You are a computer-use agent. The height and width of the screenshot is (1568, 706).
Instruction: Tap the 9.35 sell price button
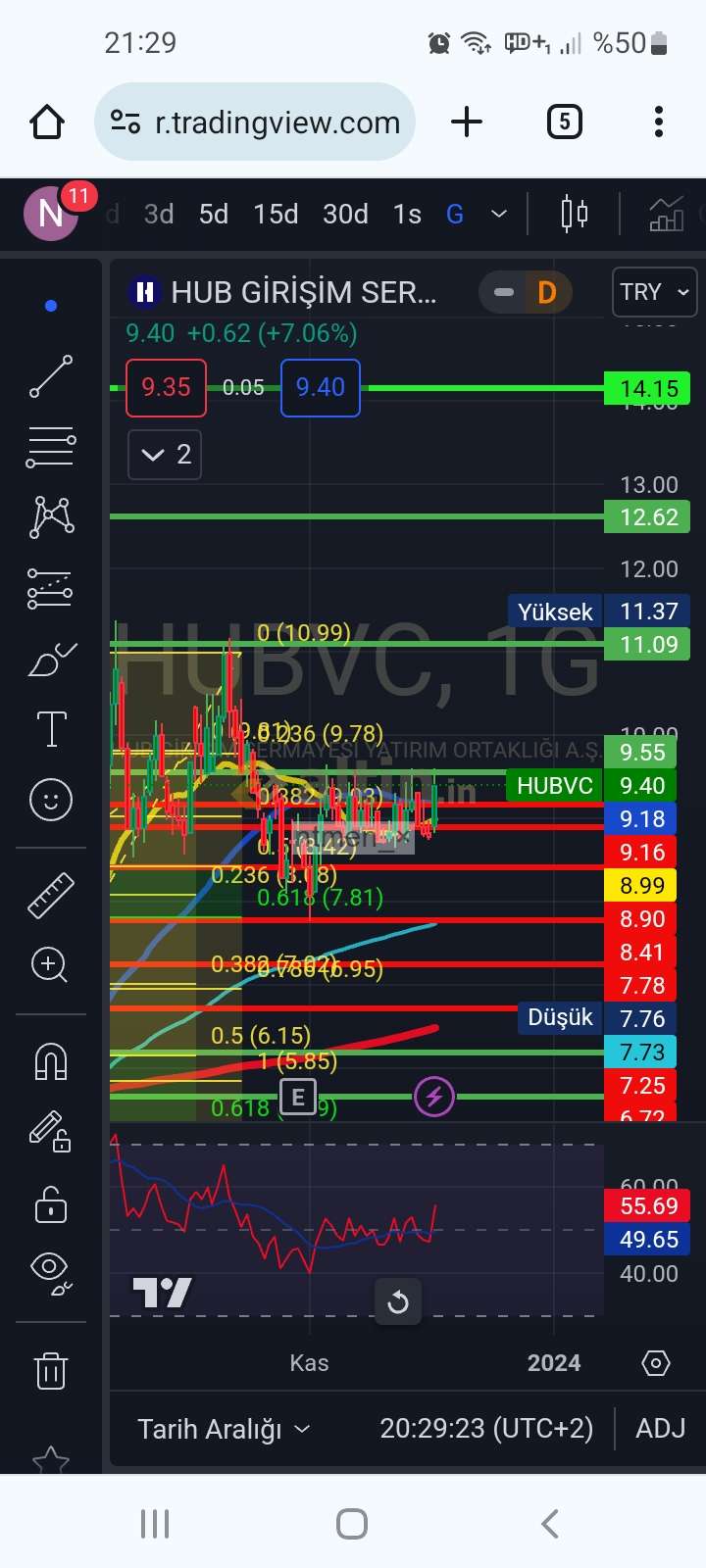click(x=166, y=387)
